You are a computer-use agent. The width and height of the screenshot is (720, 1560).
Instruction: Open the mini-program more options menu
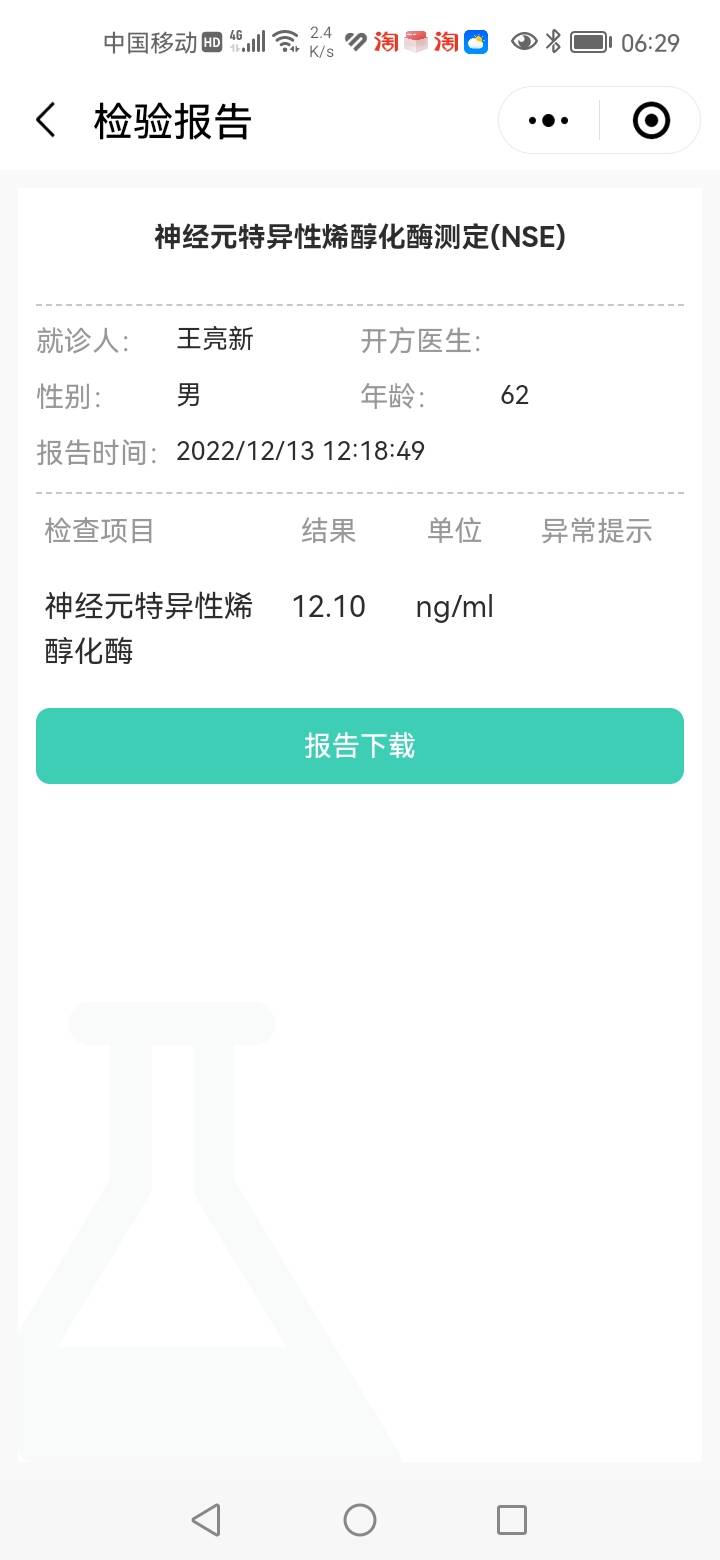[x=546, y=120]
